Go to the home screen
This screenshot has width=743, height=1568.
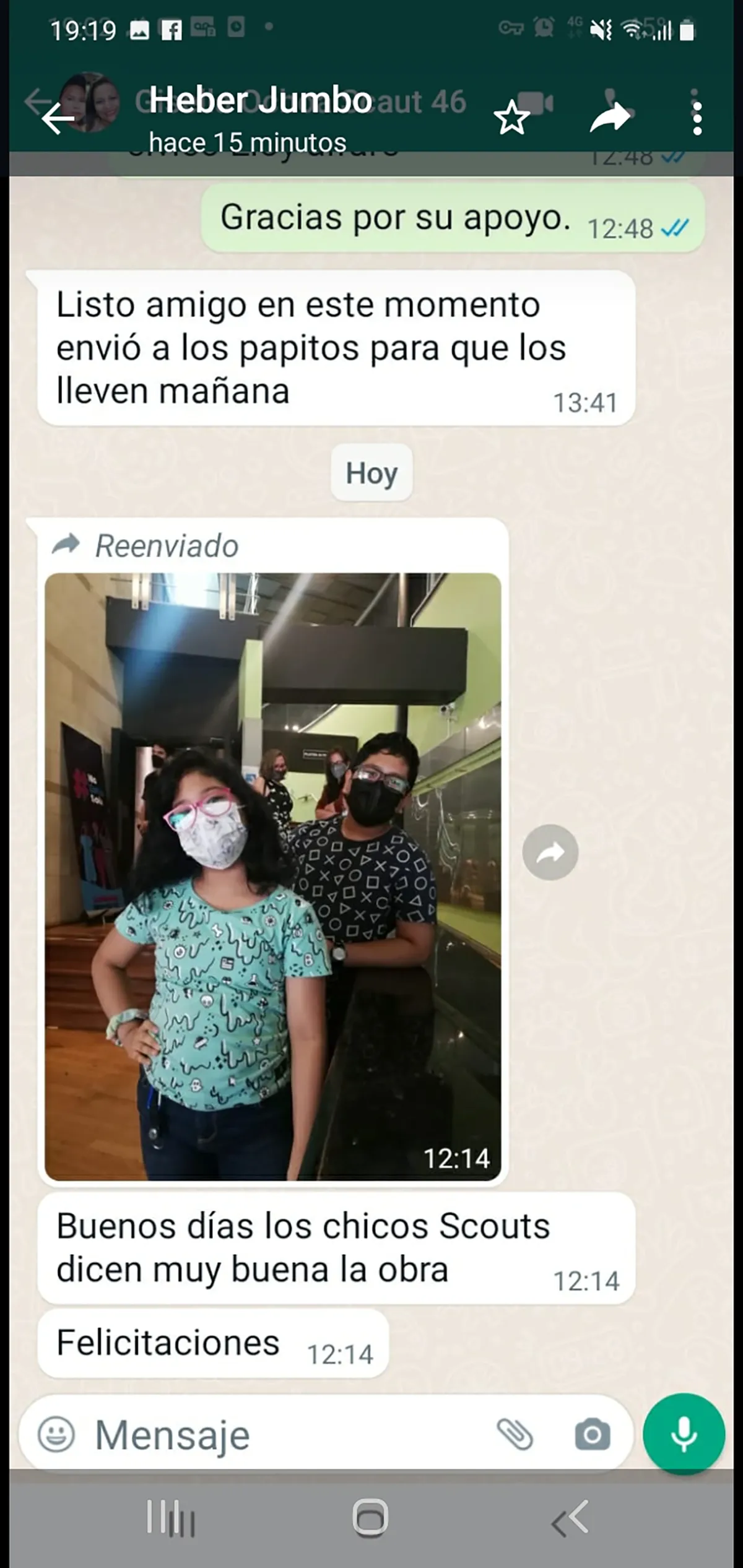pos(370,1517)
